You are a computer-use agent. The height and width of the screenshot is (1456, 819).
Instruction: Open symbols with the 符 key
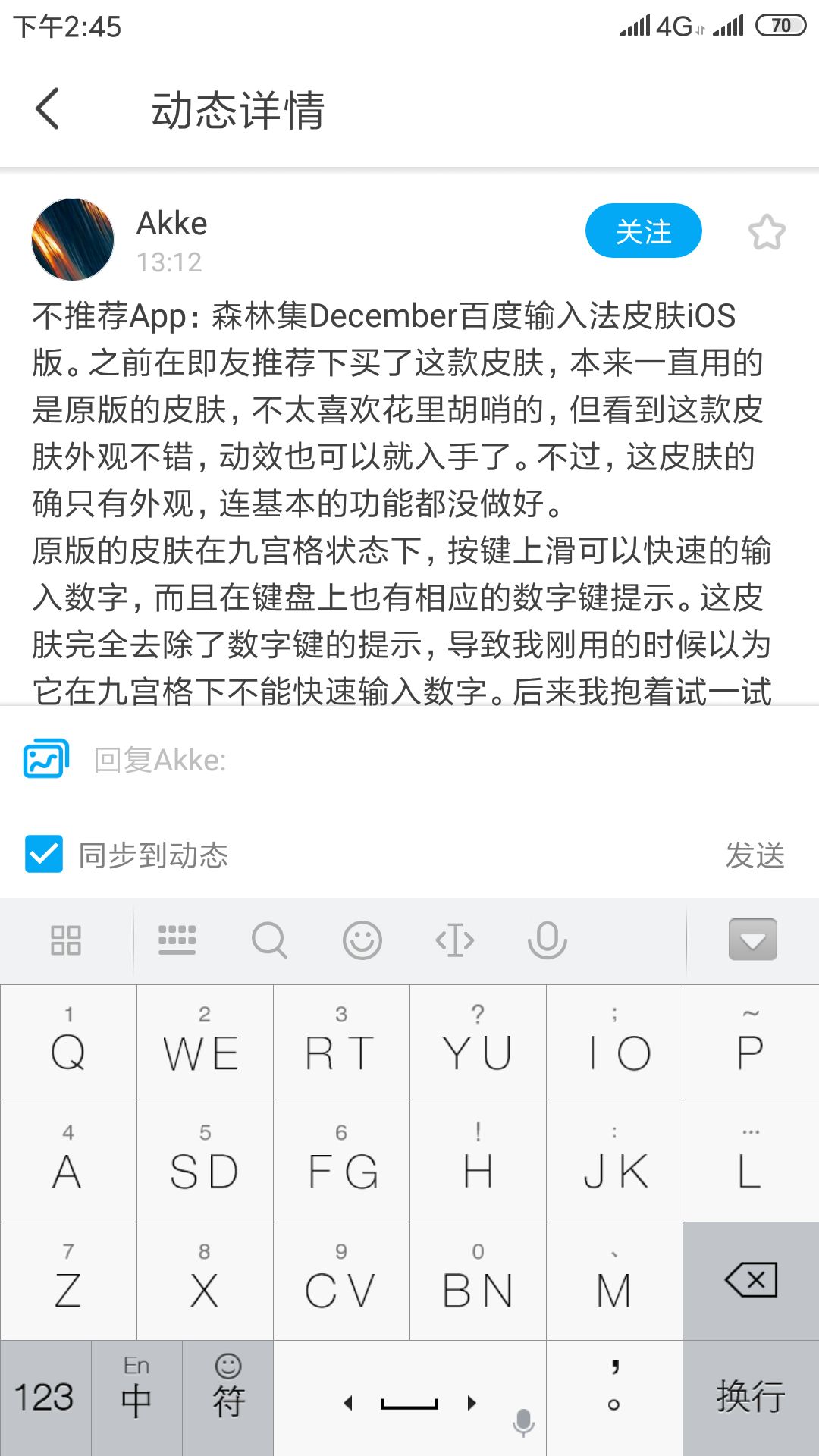coord(227,1398)
